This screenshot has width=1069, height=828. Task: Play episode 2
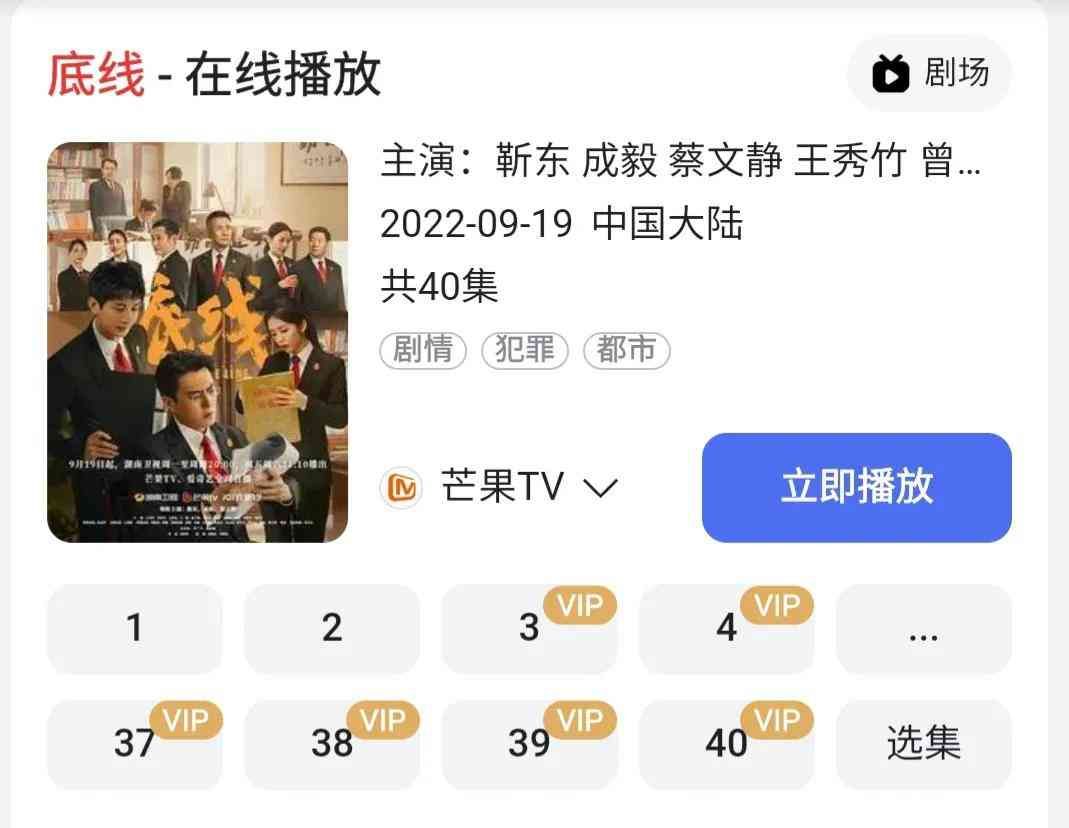coord(331,628)
